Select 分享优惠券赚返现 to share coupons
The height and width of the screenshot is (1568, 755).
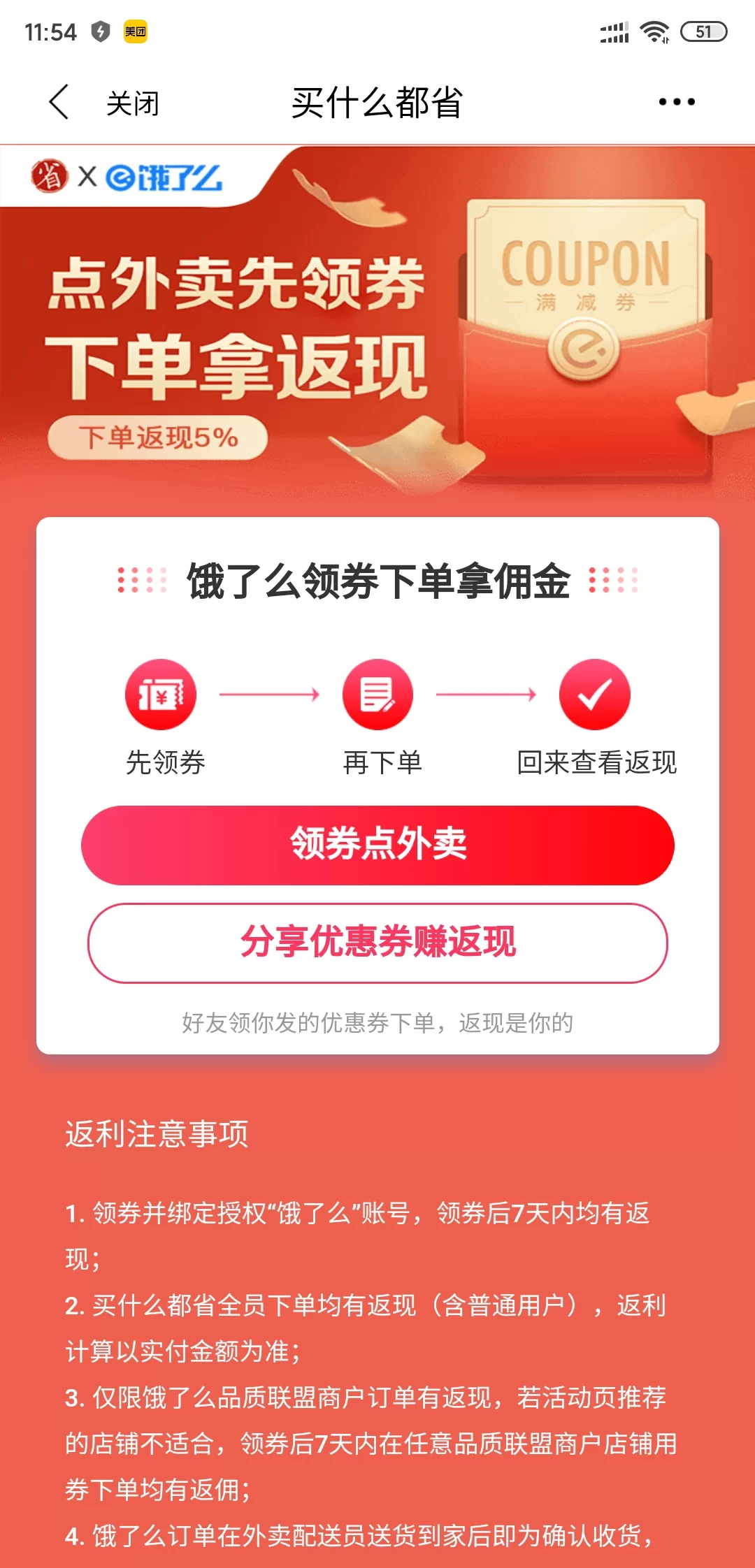click(377, 943)
